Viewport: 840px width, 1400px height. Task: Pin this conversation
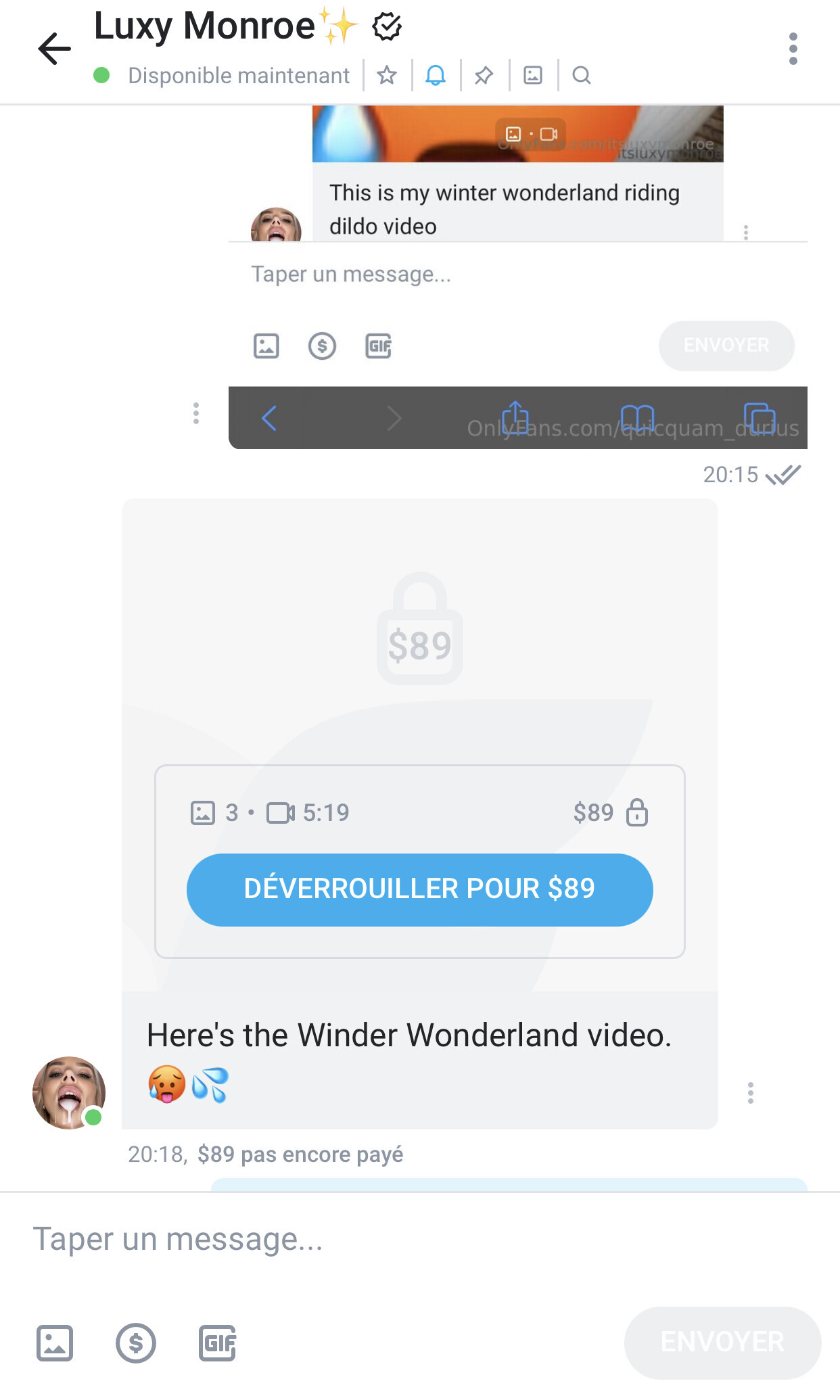pos(484,75)
